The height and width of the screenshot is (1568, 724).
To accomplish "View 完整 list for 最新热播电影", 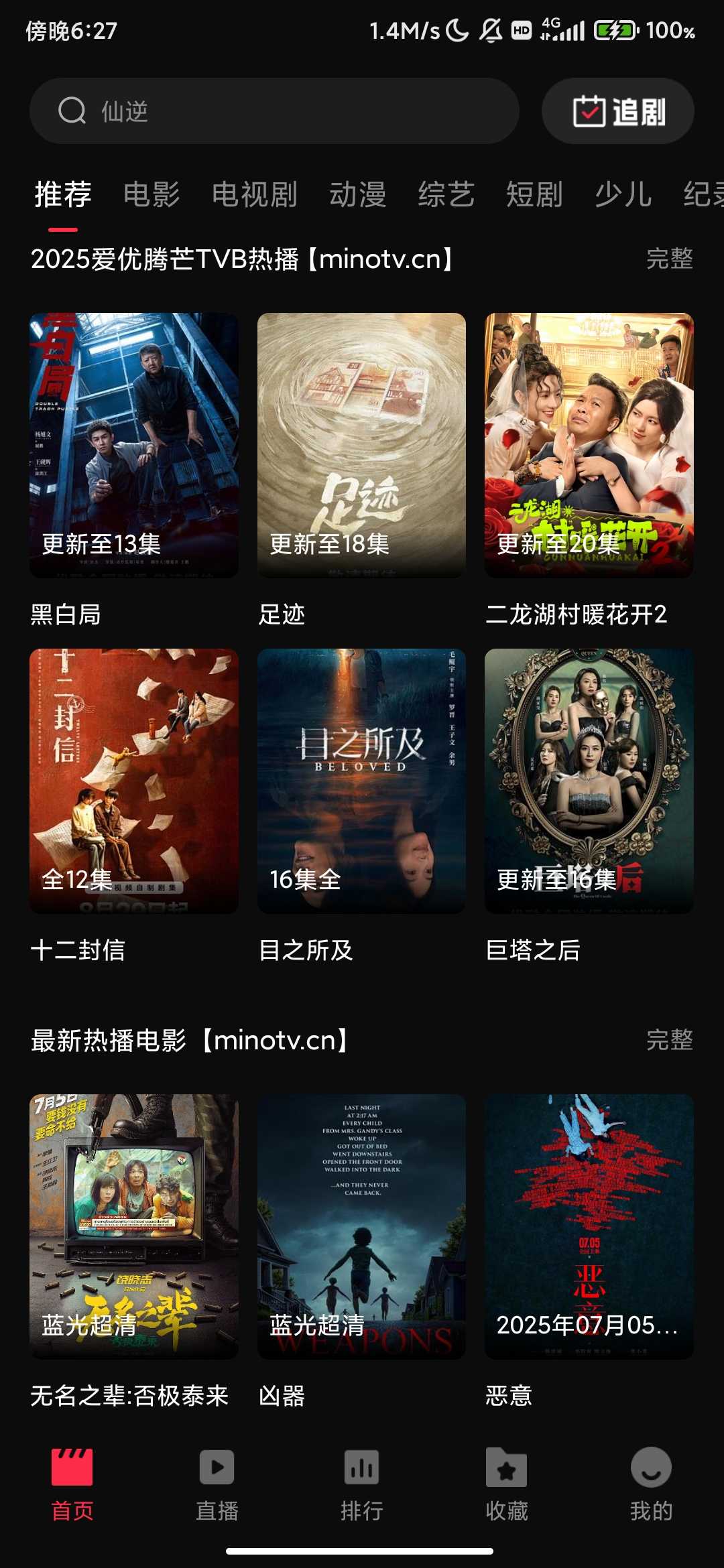I will coord(669,1040).
